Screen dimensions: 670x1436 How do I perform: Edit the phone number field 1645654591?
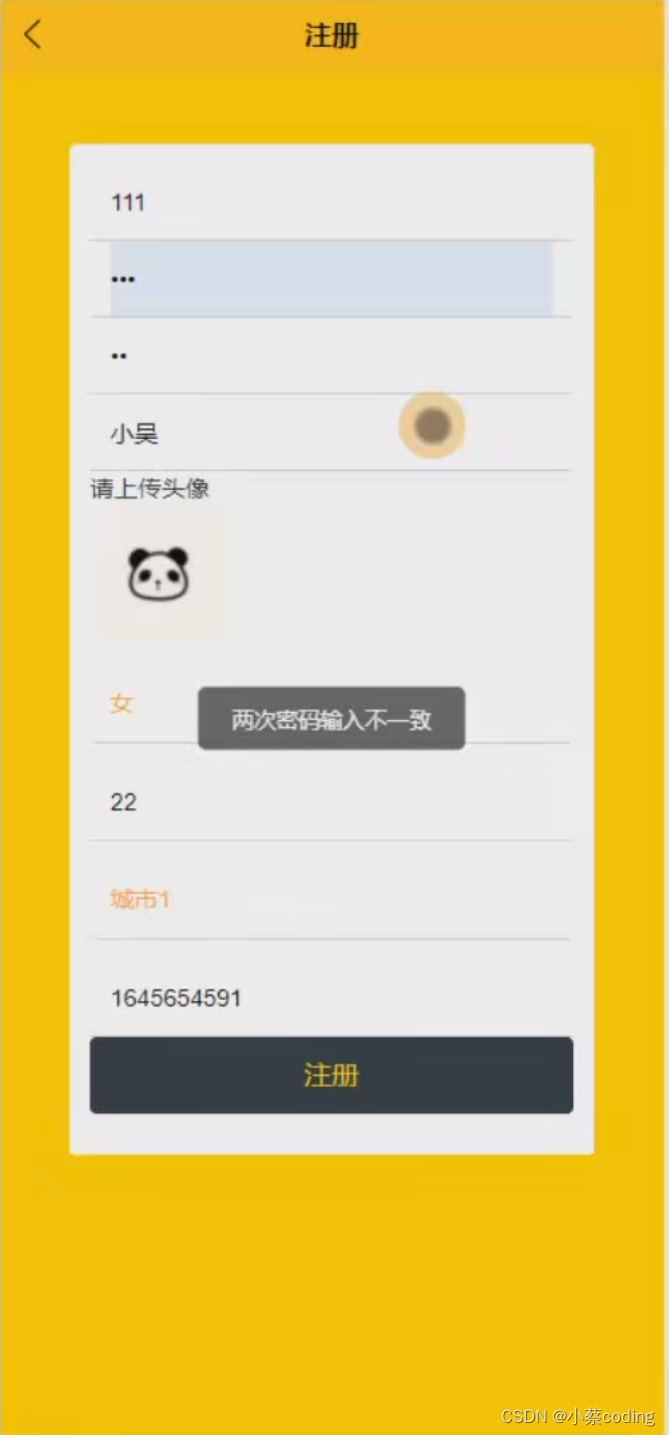point(330,998)
